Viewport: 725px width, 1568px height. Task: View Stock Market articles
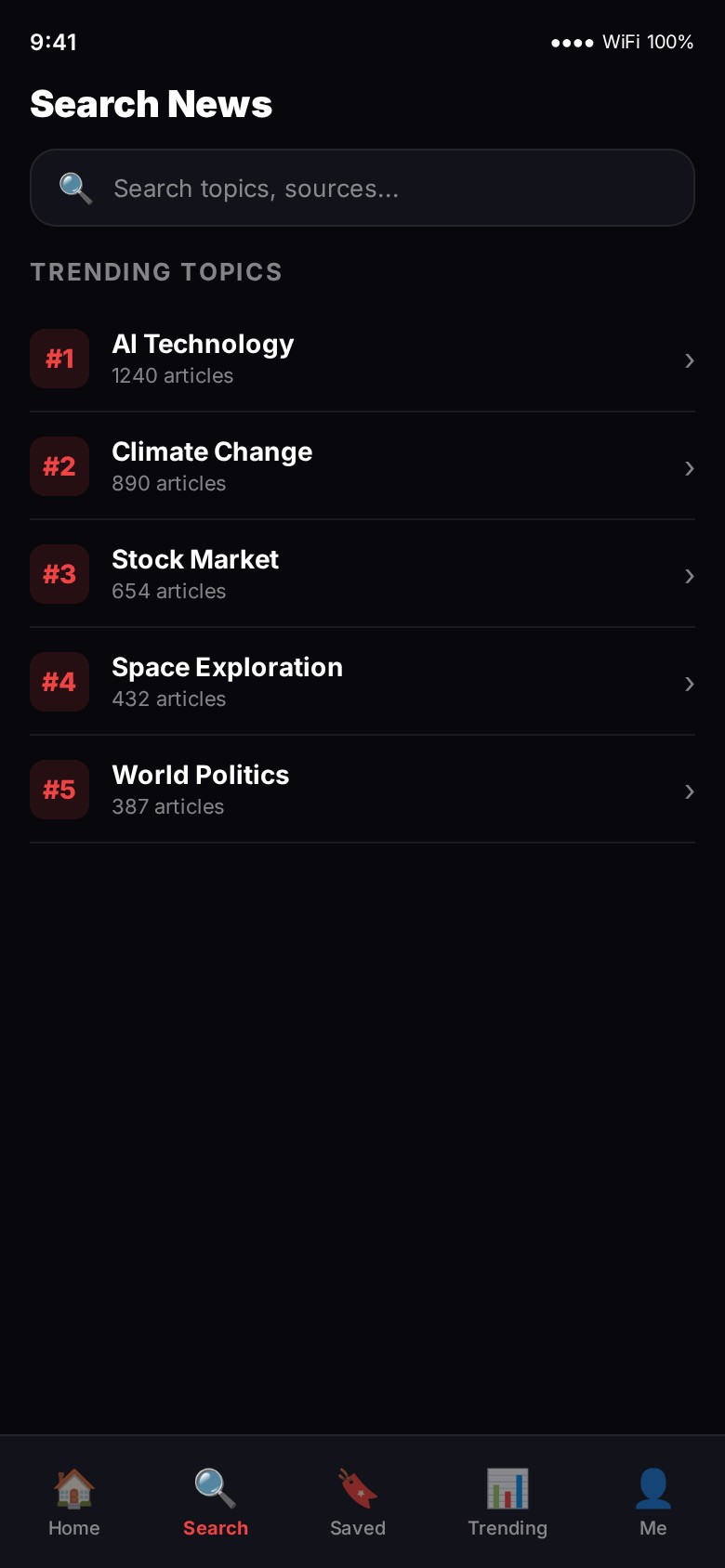pos(362,575)
